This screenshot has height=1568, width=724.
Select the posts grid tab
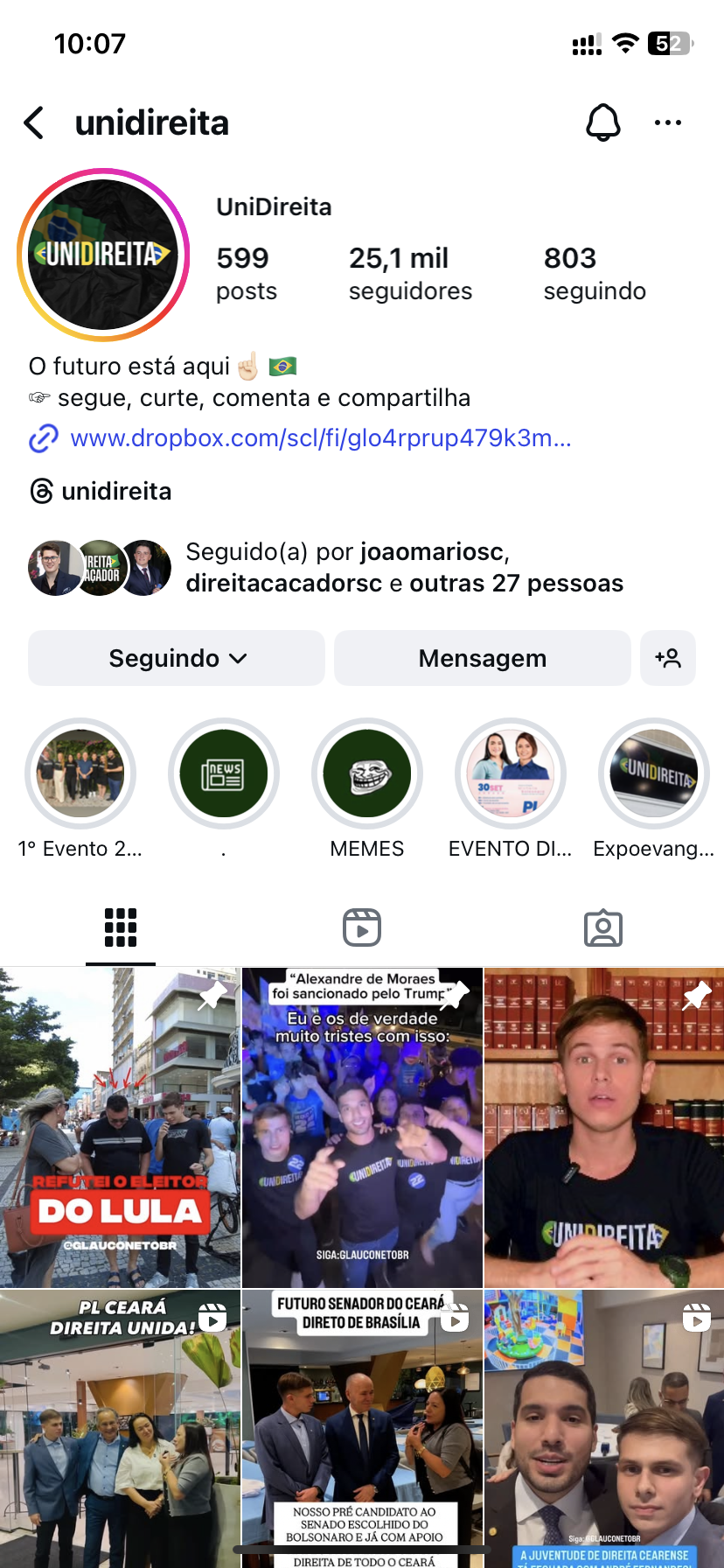[x=121, y=927]
